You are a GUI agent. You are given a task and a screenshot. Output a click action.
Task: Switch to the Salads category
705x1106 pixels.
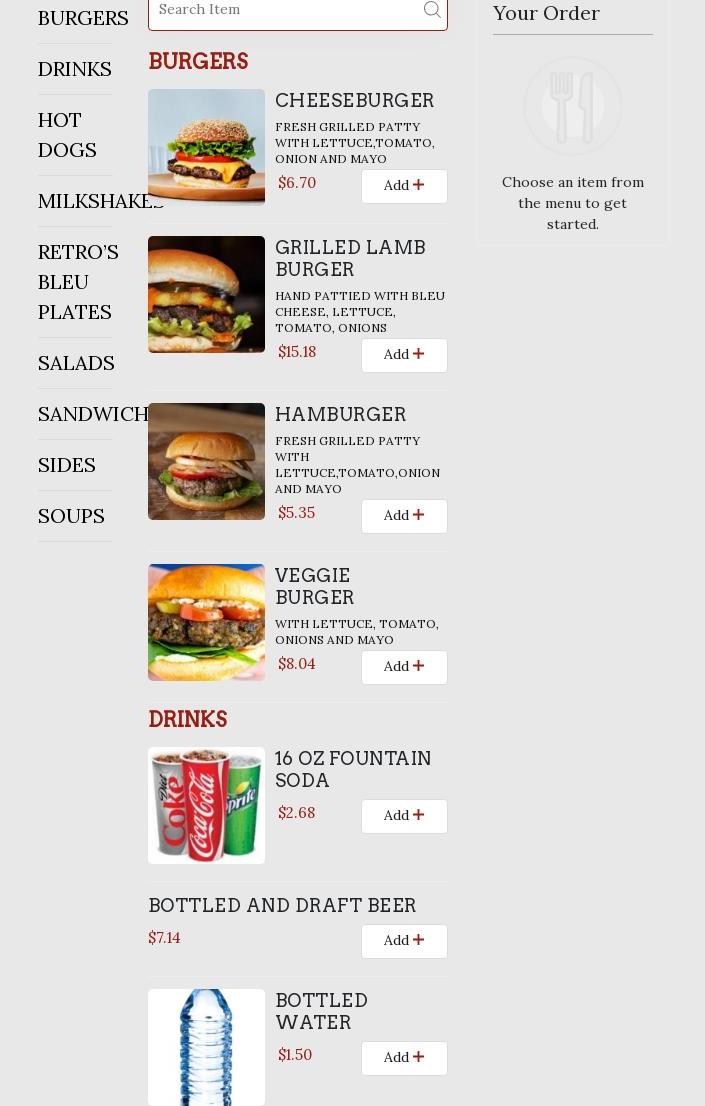pyautogui.click(x=76, y=363)
